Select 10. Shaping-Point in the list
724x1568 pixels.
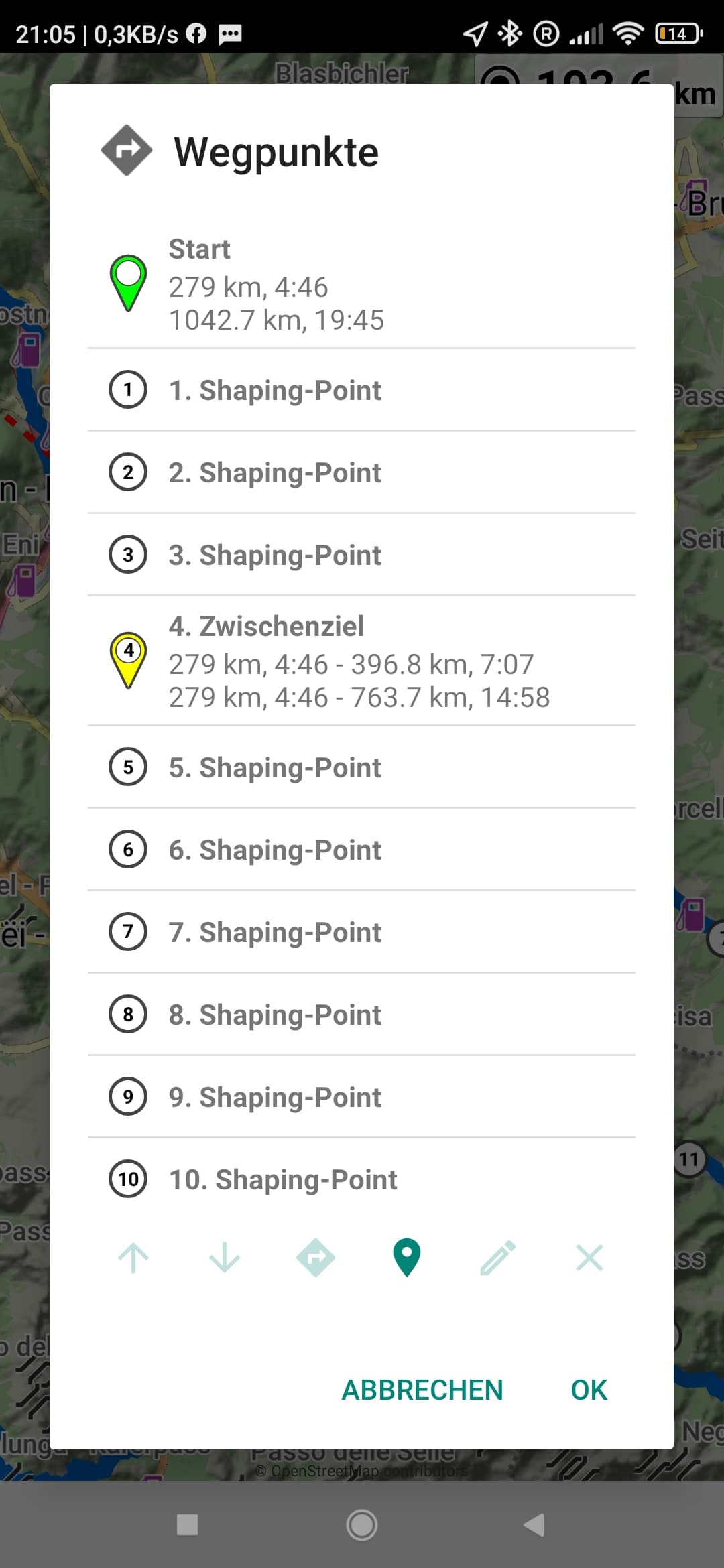pos(361,1180)
